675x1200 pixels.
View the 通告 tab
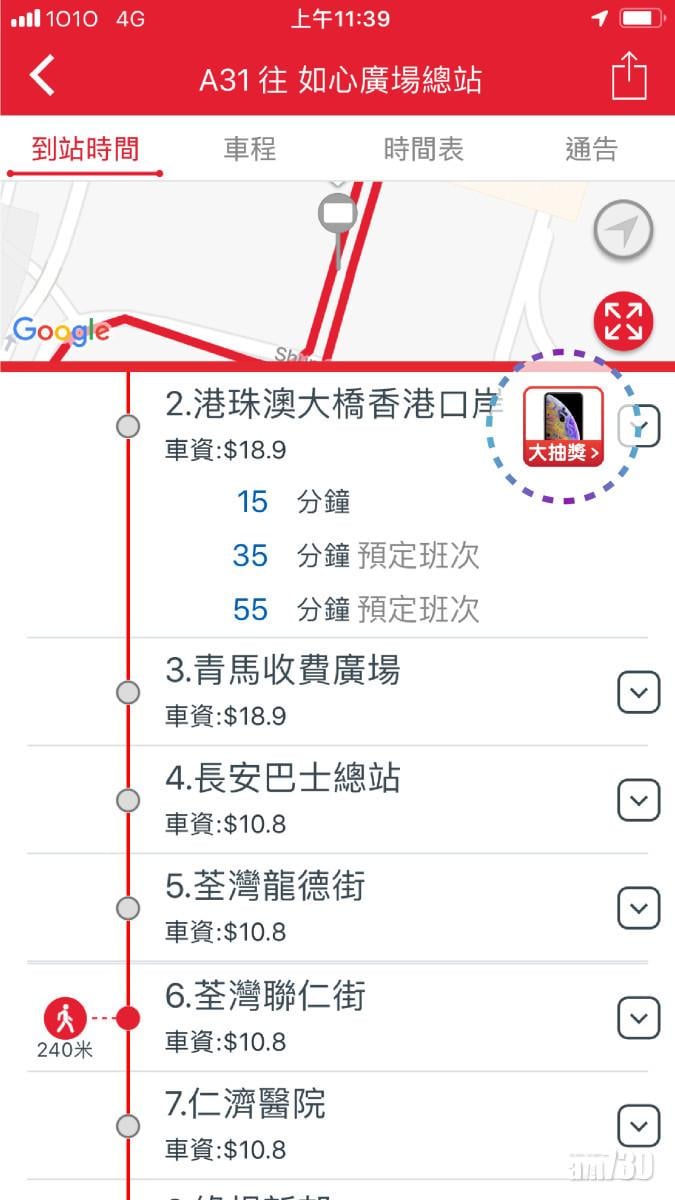(591, 150)
